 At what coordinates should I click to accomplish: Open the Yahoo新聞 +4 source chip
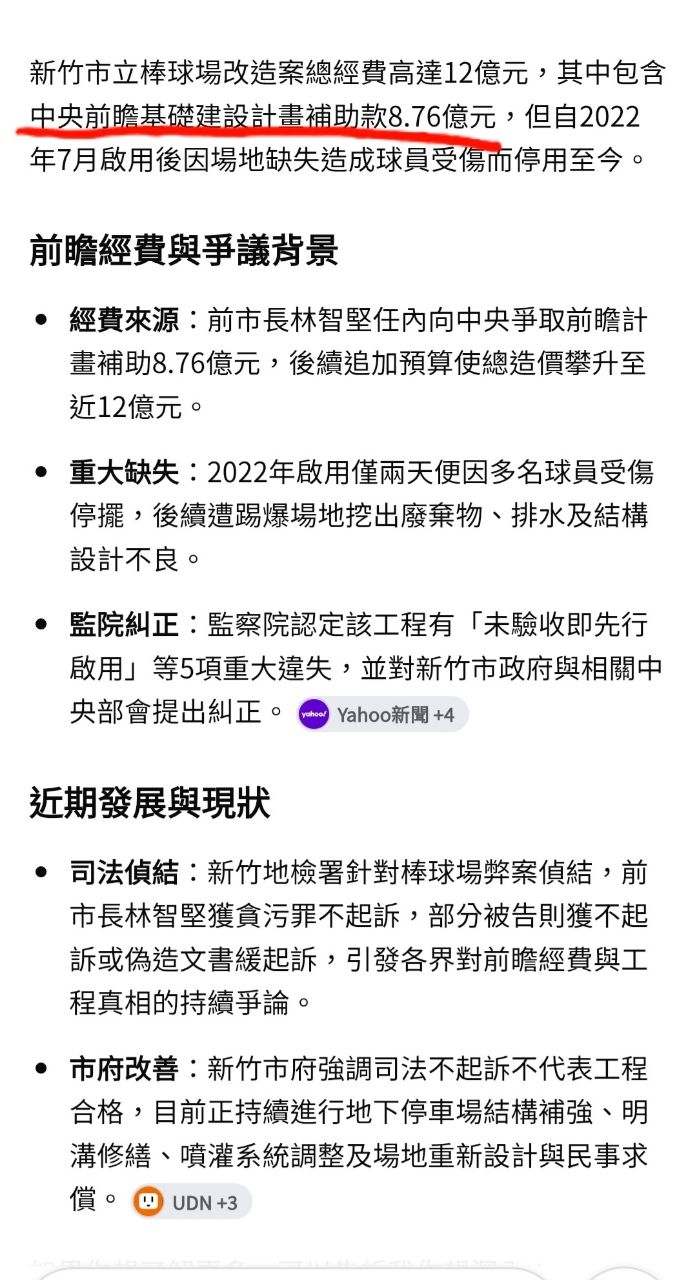coord(382,714)
